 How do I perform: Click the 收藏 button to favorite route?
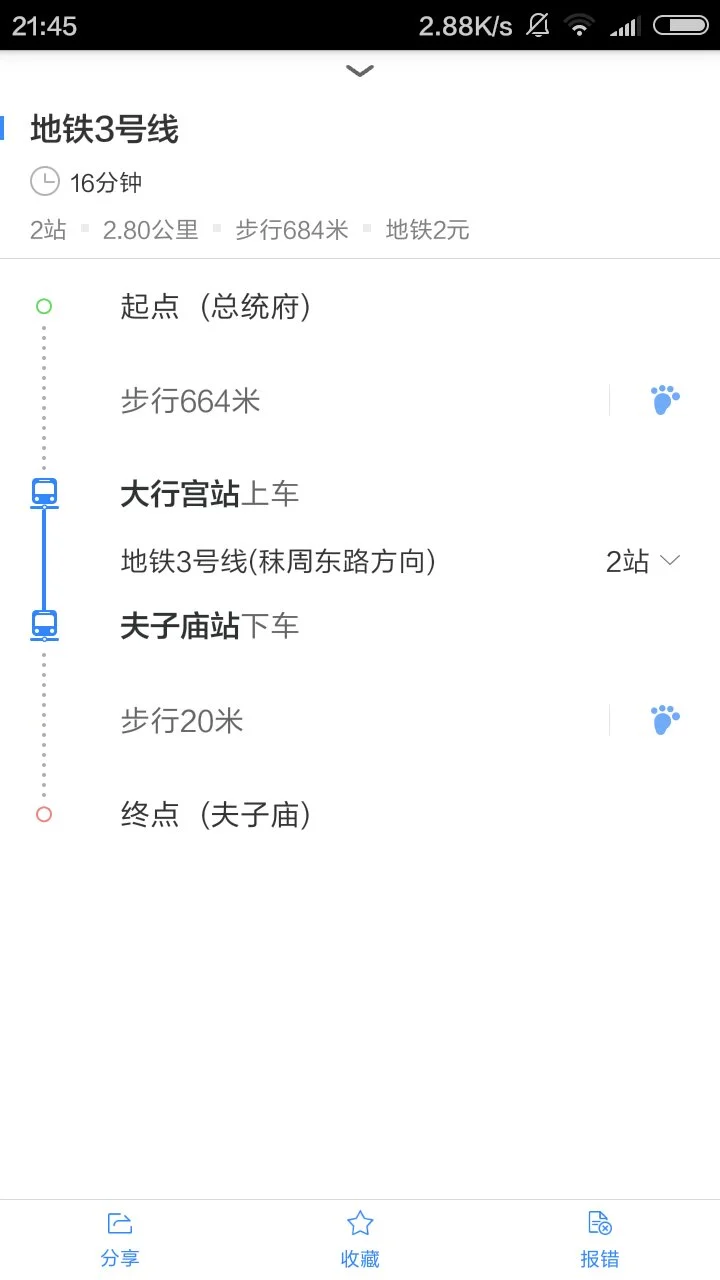pos(359,1240)
